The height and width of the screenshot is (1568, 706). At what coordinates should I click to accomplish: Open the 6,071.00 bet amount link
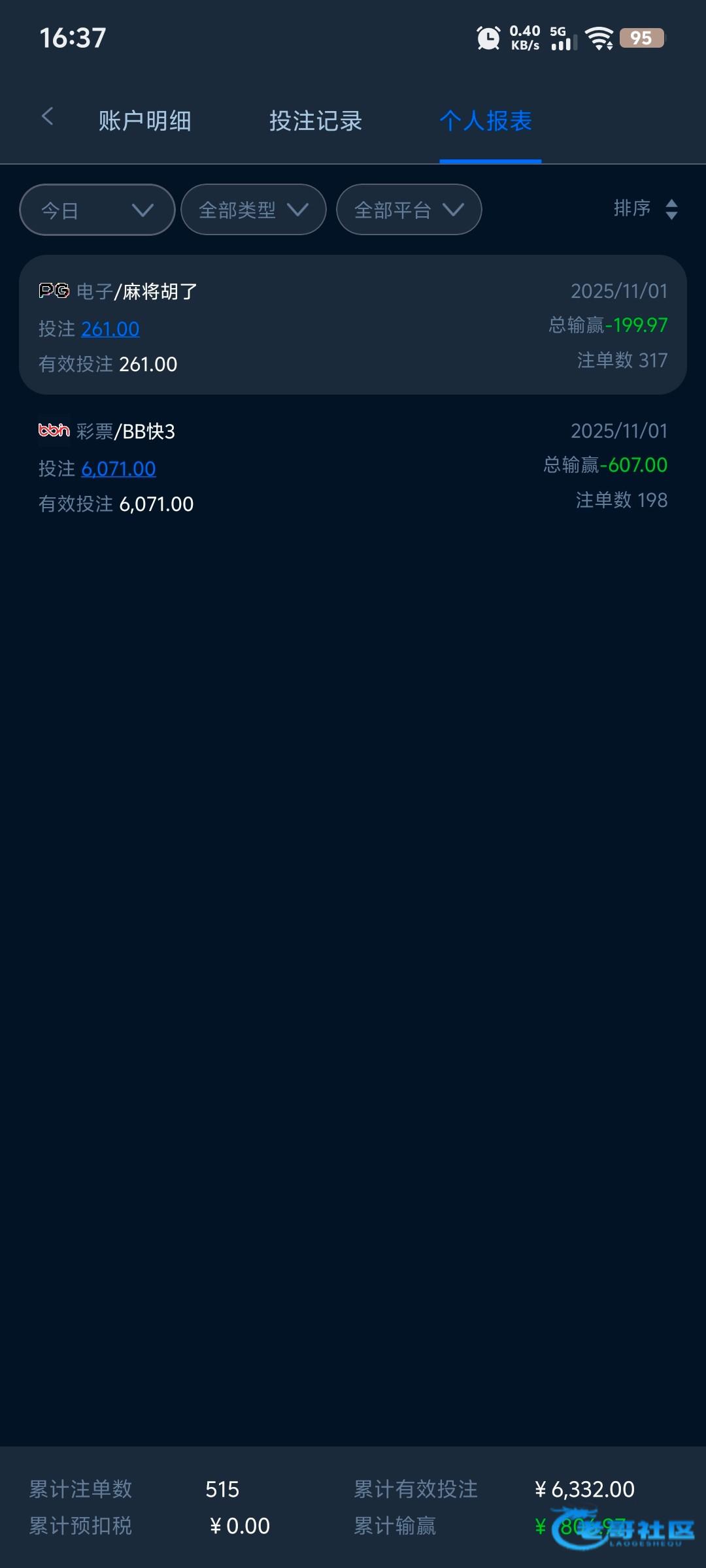[118, 468]
